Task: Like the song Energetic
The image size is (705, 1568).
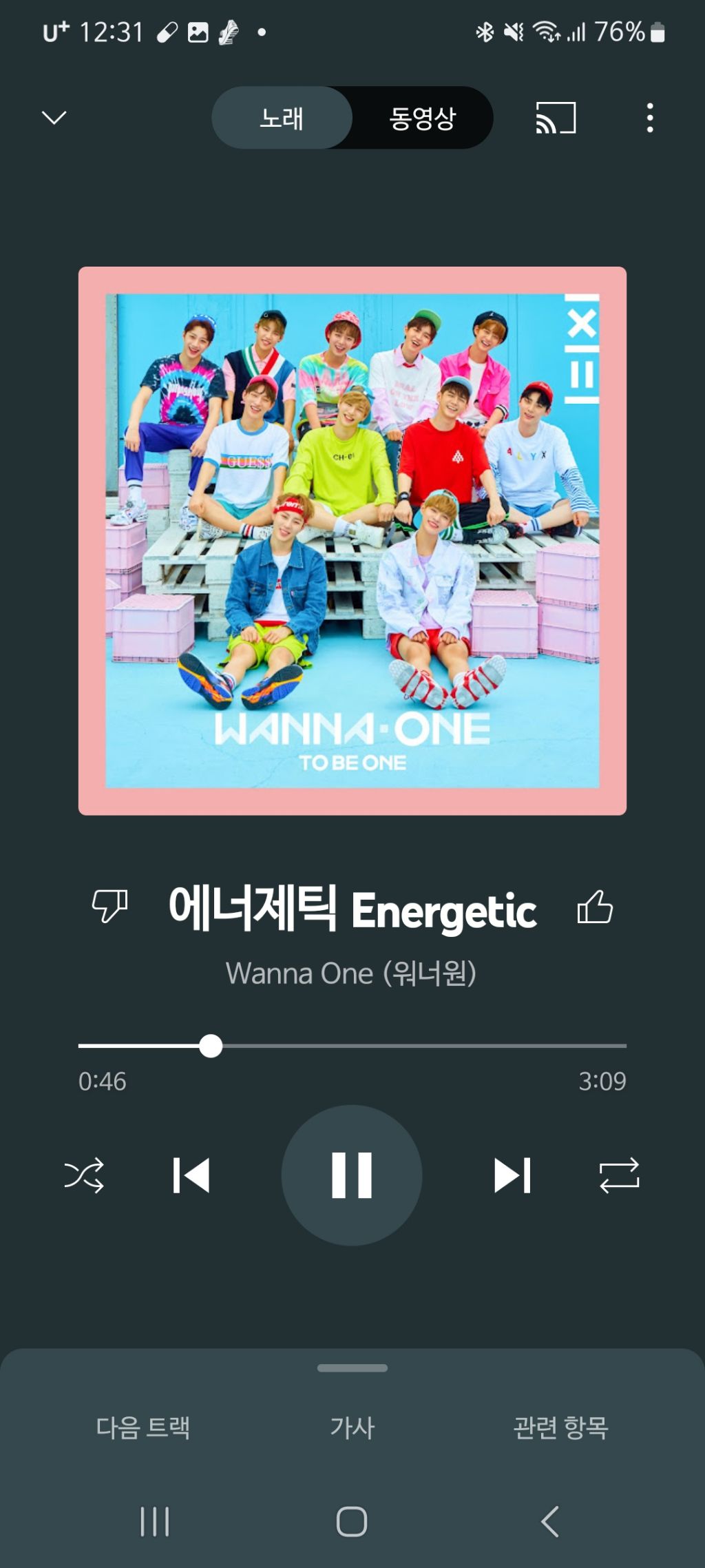Action: [x=595, y=906]
